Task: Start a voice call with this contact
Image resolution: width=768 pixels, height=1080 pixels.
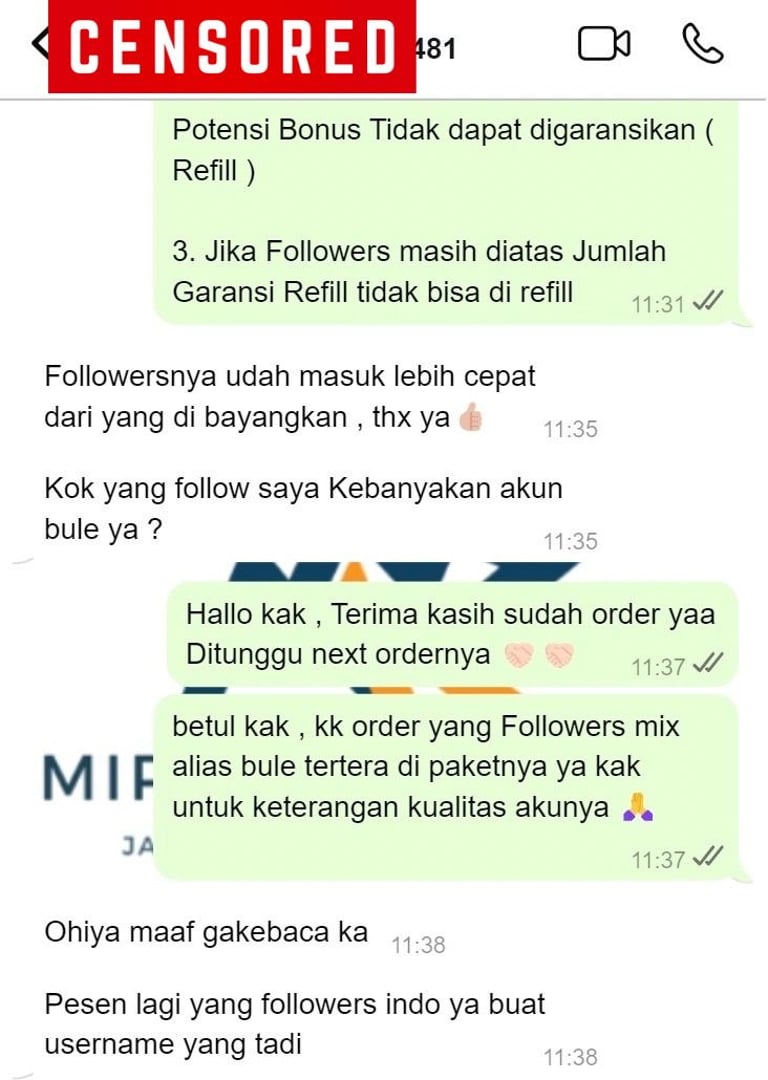Action: coord(703,44)
